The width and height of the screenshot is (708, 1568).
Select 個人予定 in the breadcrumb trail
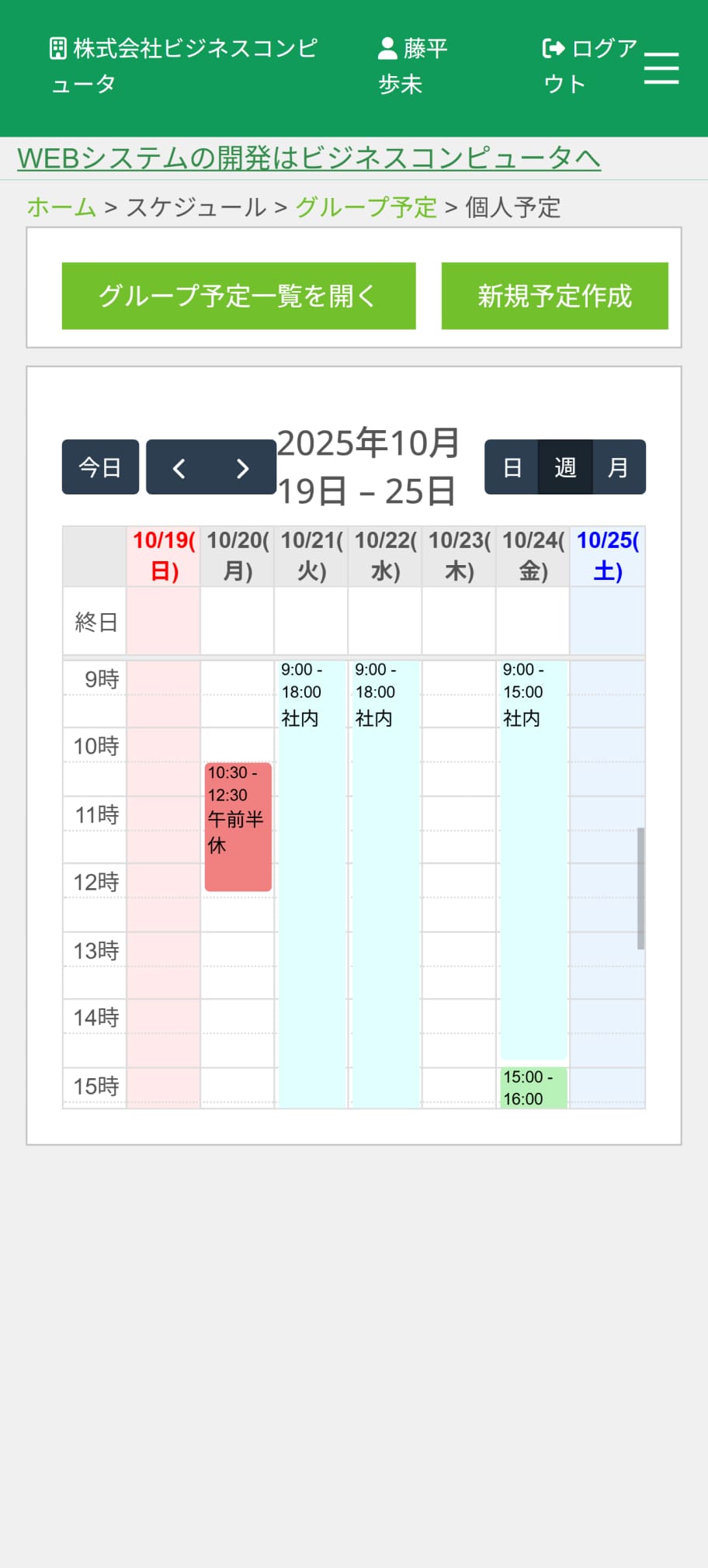(x=513, y=208)
